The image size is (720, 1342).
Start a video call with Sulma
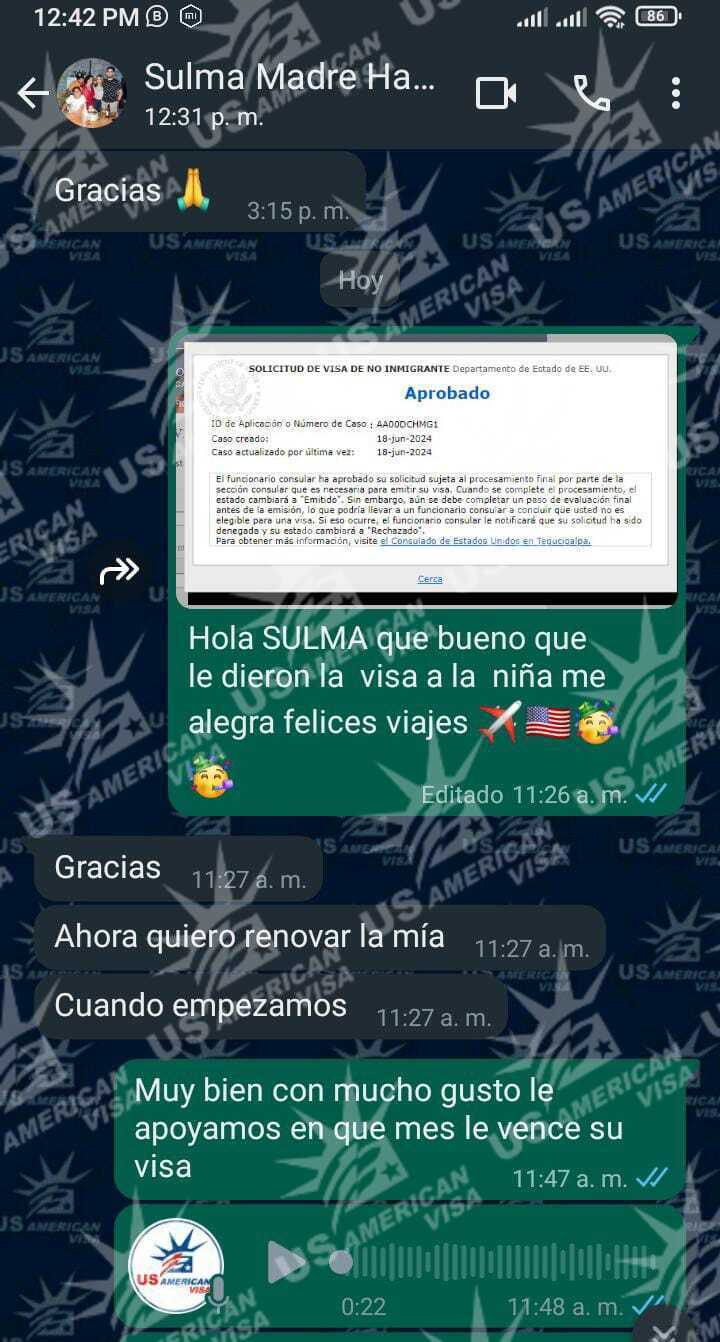(495, 94)
